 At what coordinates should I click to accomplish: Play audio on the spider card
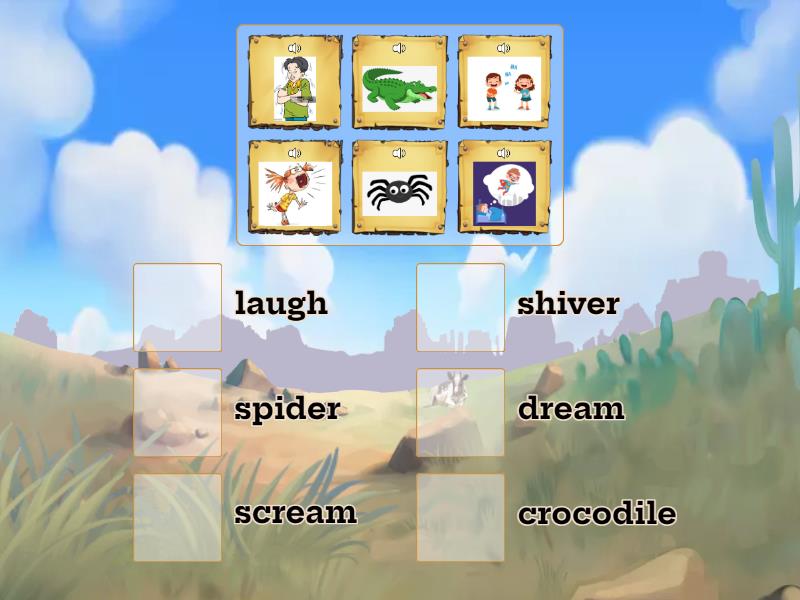coord(399,153)
